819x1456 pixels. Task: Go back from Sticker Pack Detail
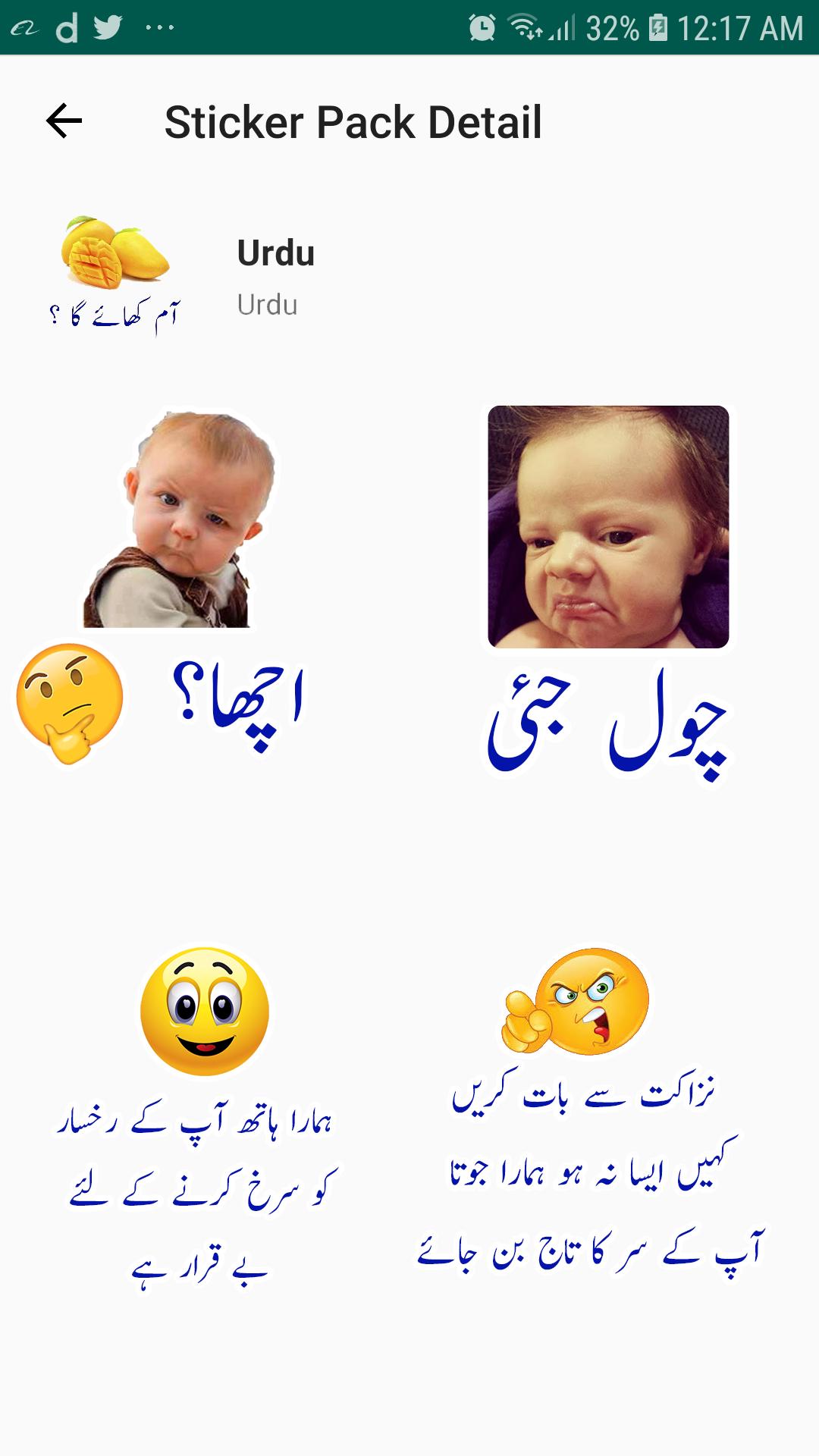point(64,121)
